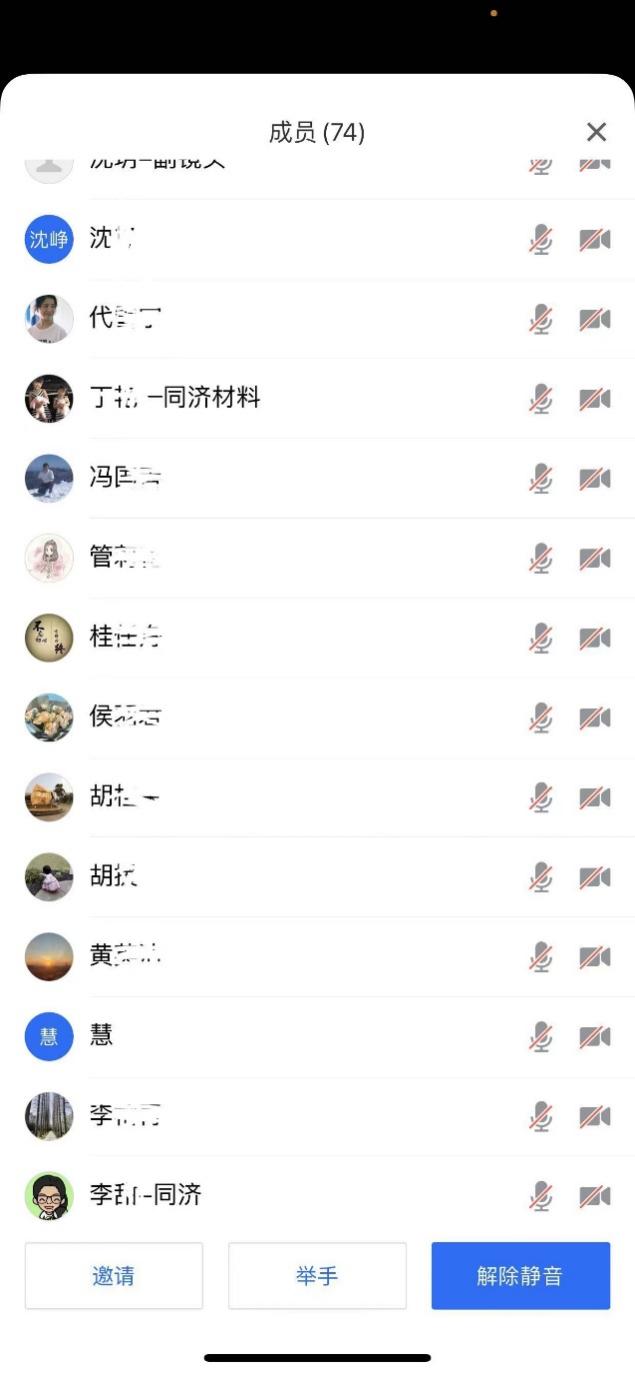Tap the 邀请 invite button

click(113, 1276)
